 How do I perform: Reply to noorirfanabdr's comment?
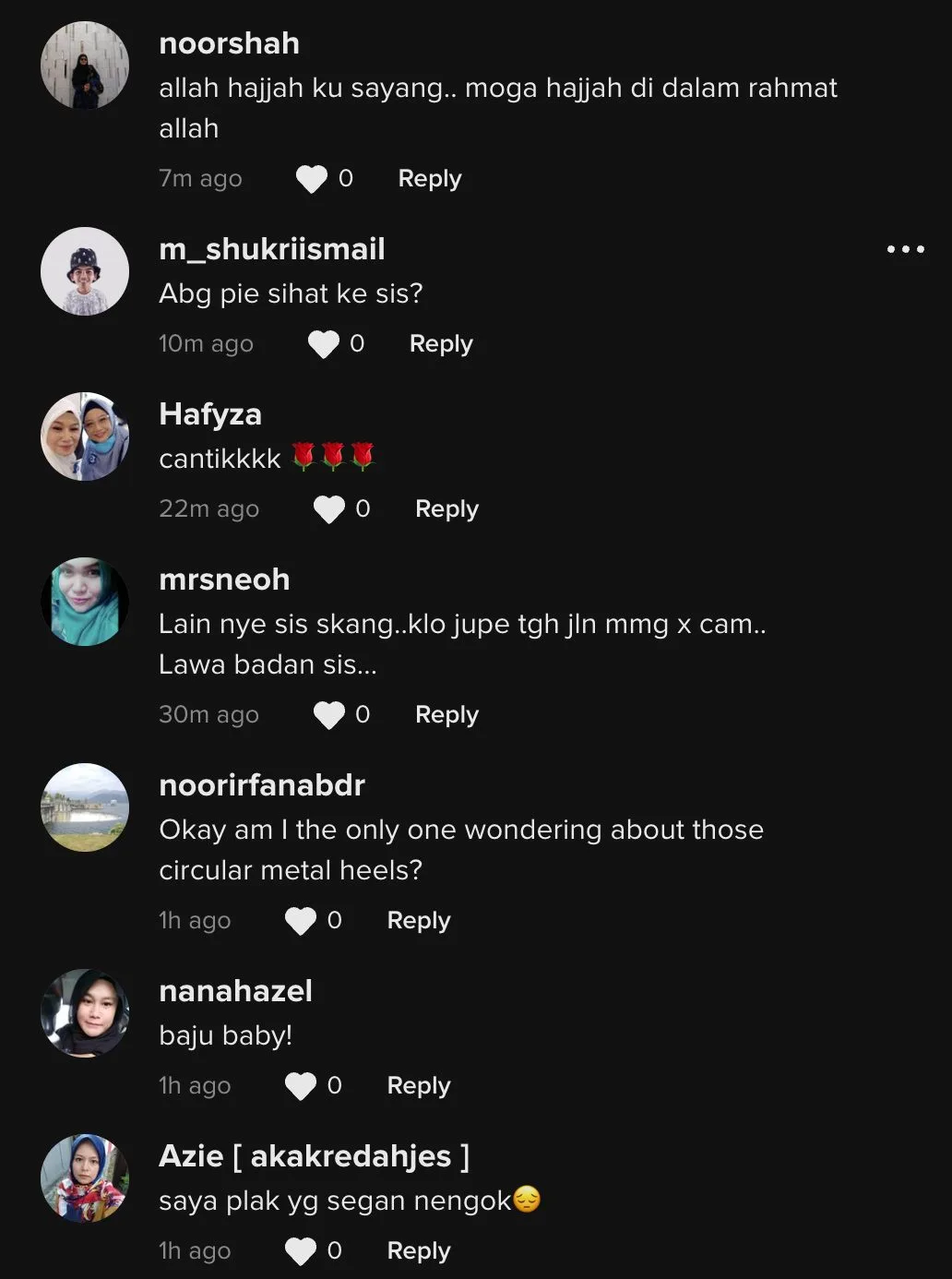pyautogui.click(x=418, y=921)
